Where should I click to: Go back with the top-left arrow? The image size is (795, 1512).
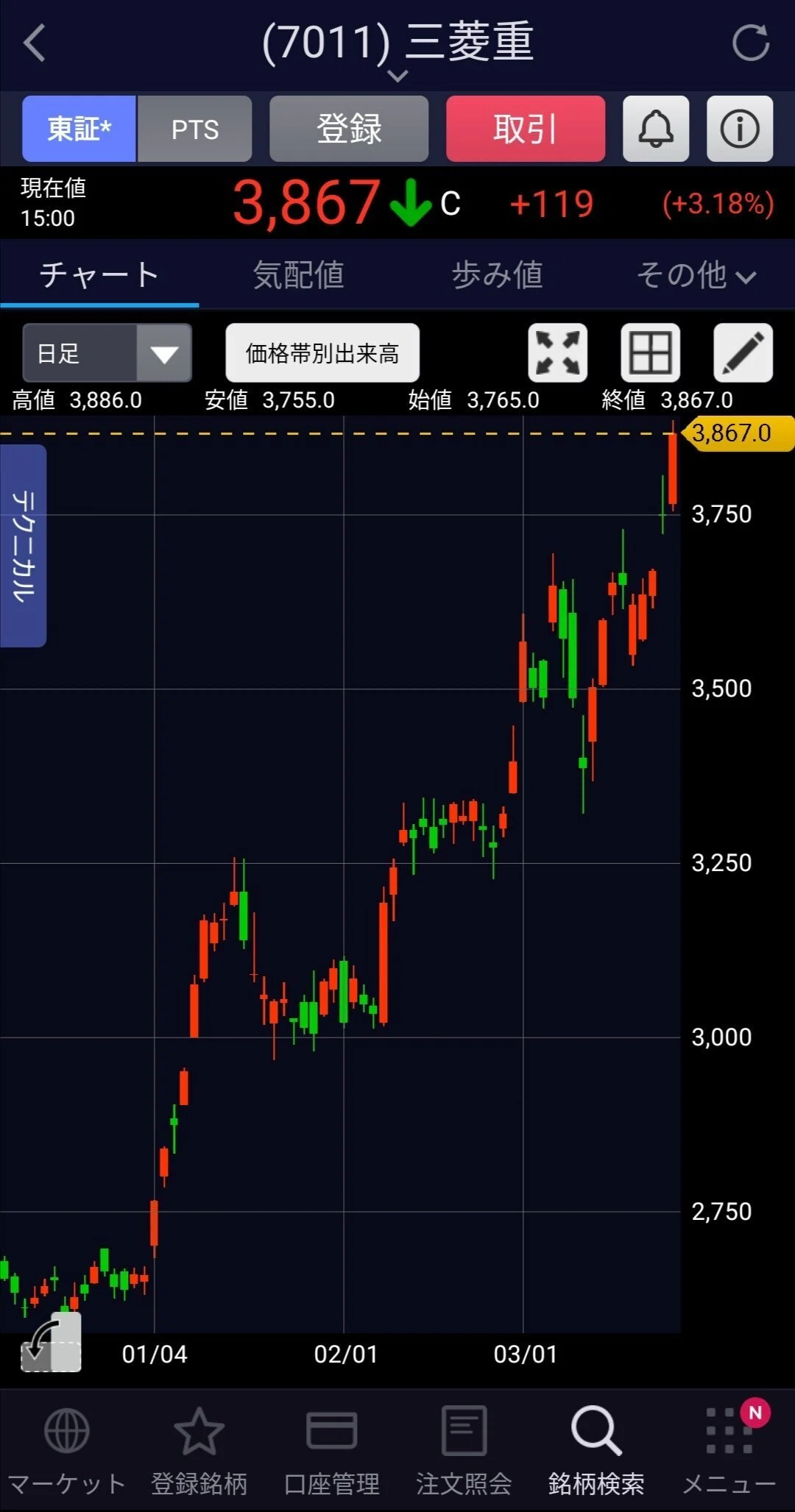pyautogui.click(x=35, y=43)
